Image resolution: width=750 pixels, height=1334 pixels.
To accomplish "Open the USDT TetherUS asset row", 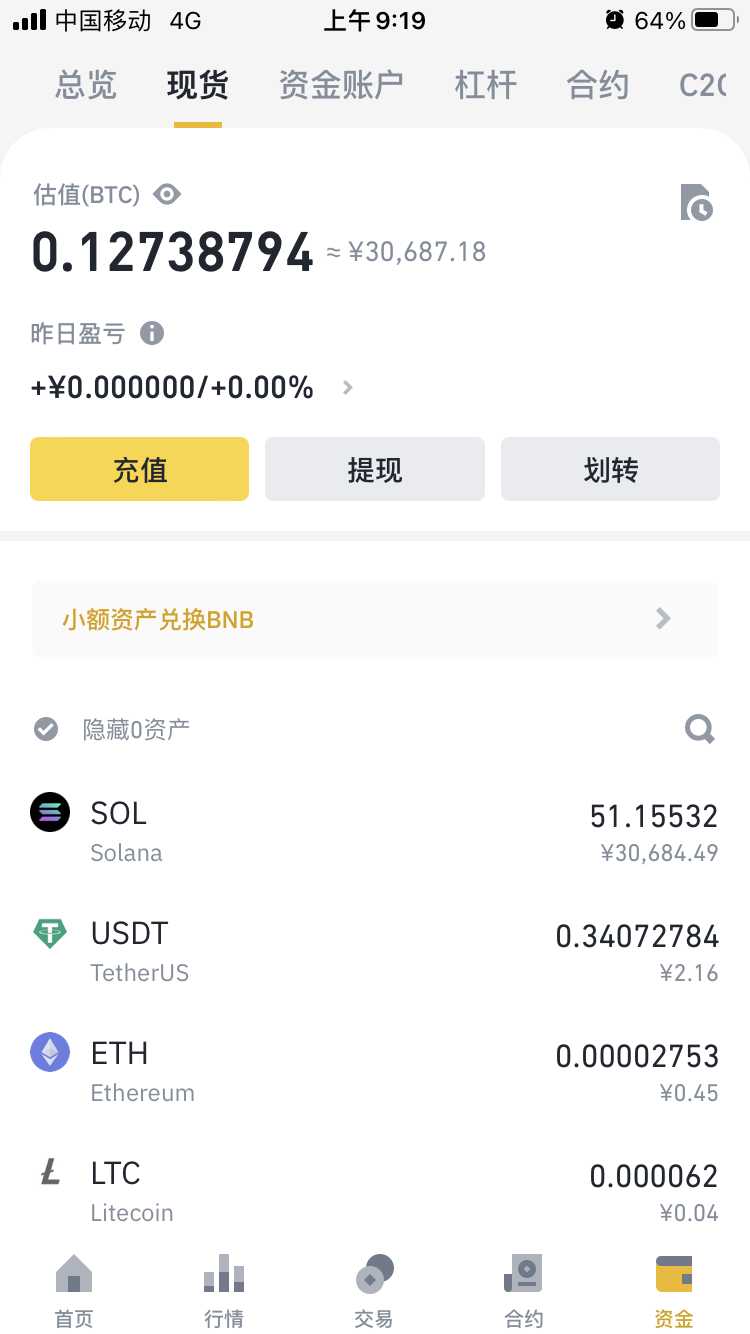I will click(375, 951).
